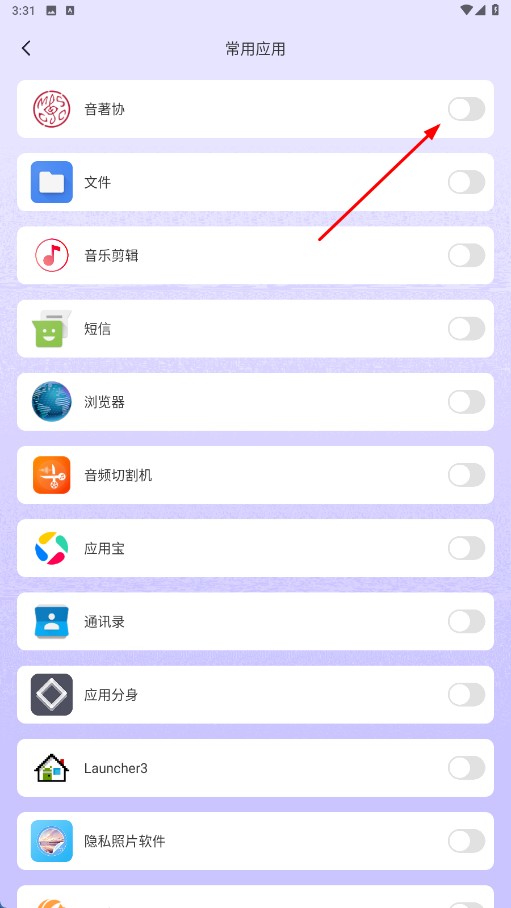511x908 pixels.
Task: Toggle the 文件 switch on
Action: [466, 182]
